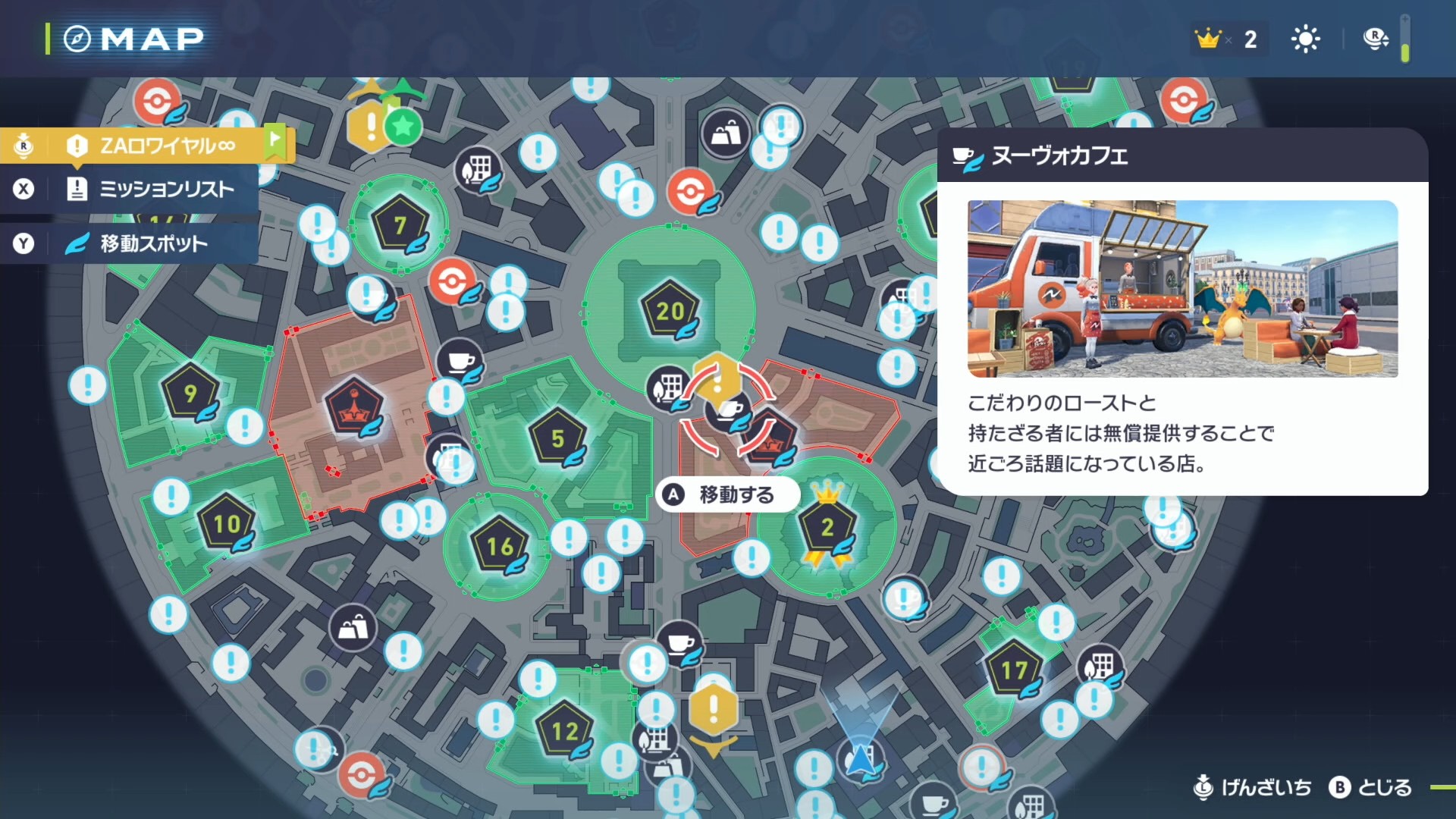The width and height of the screenshot is (1456, 819).
Task: Select wild zone 20 marker
Action: point(670,310)
